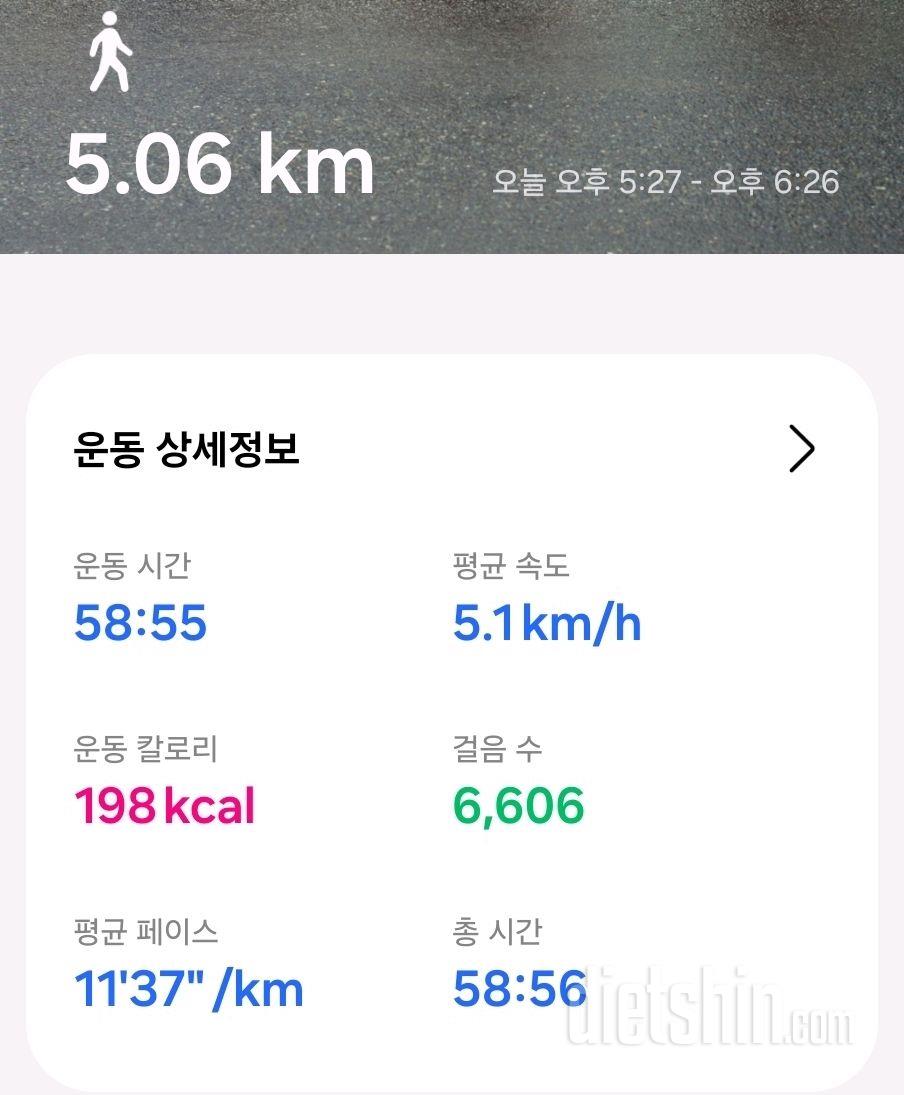Select the 11'37"/km pace value
904x1095 pixels.
[187, 988]
